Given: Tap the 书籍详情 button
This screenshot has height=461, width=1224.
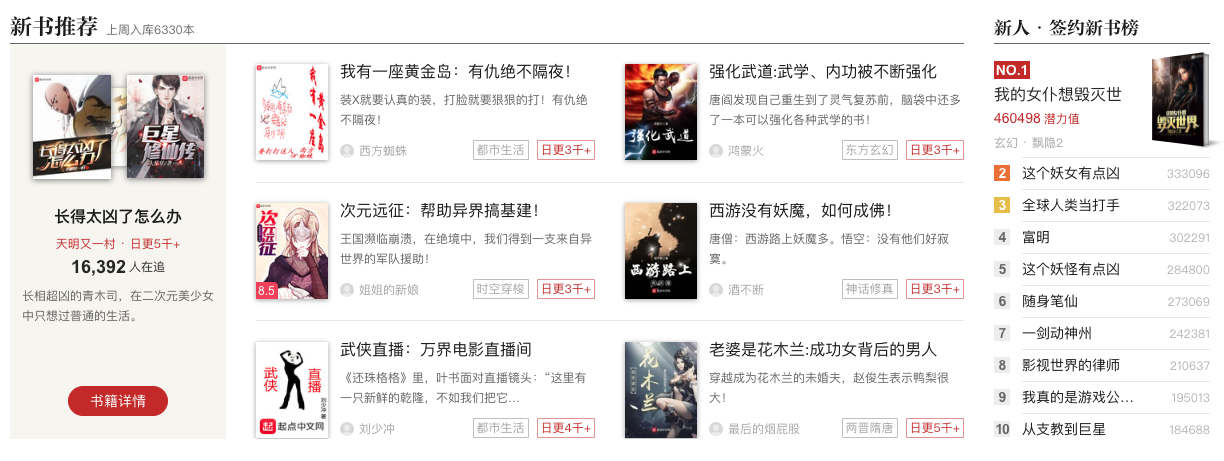Looking at the screenshot, I should click(x=118, y=401).
